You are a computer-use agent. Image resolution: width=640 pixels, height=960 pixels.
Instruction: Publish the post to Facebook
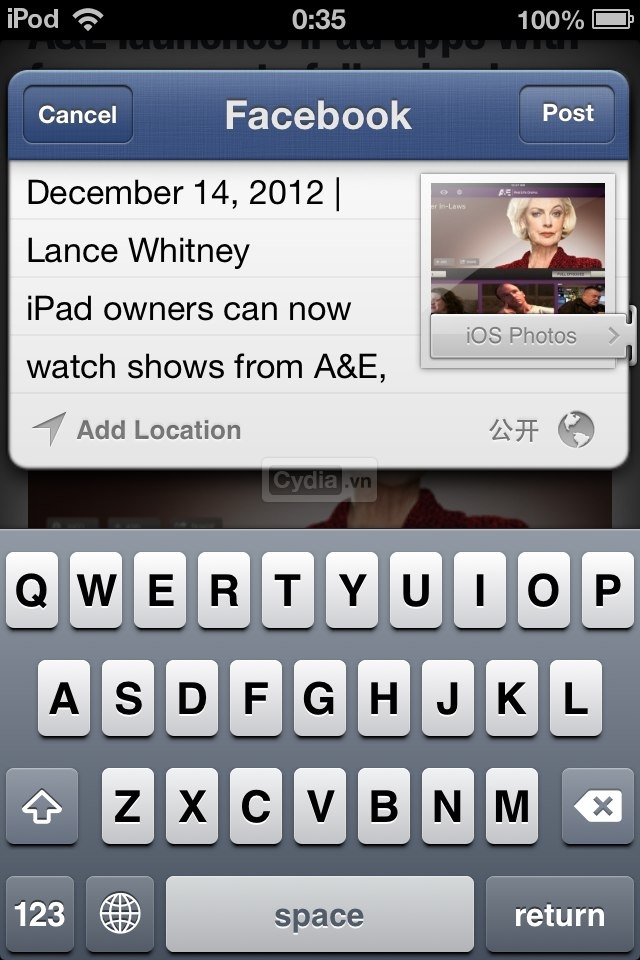pyautogui.click(x=568, y=113)
